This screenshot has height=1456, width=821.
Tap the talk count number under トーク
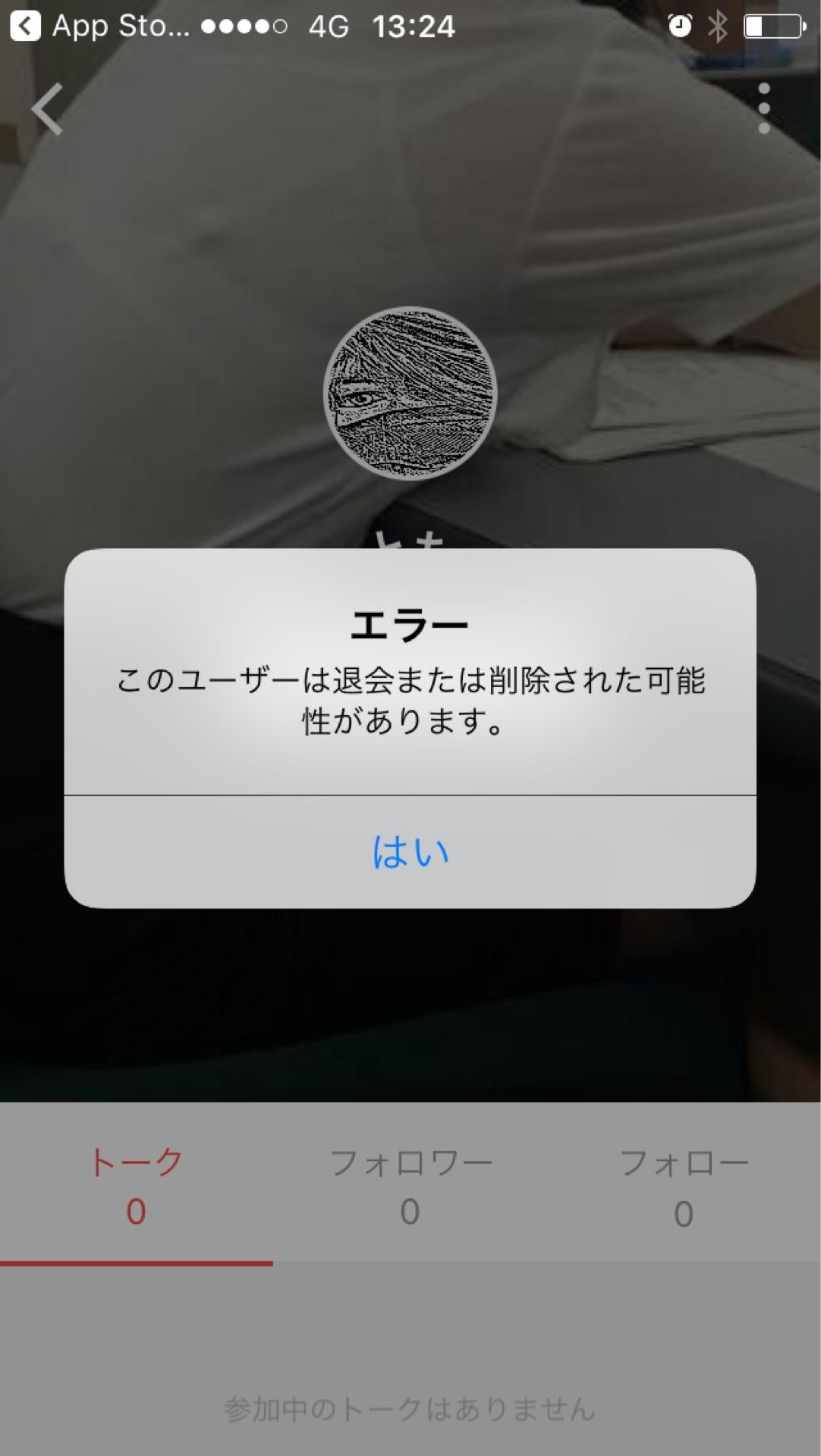pyautogui.click(x=135, y=1211)
